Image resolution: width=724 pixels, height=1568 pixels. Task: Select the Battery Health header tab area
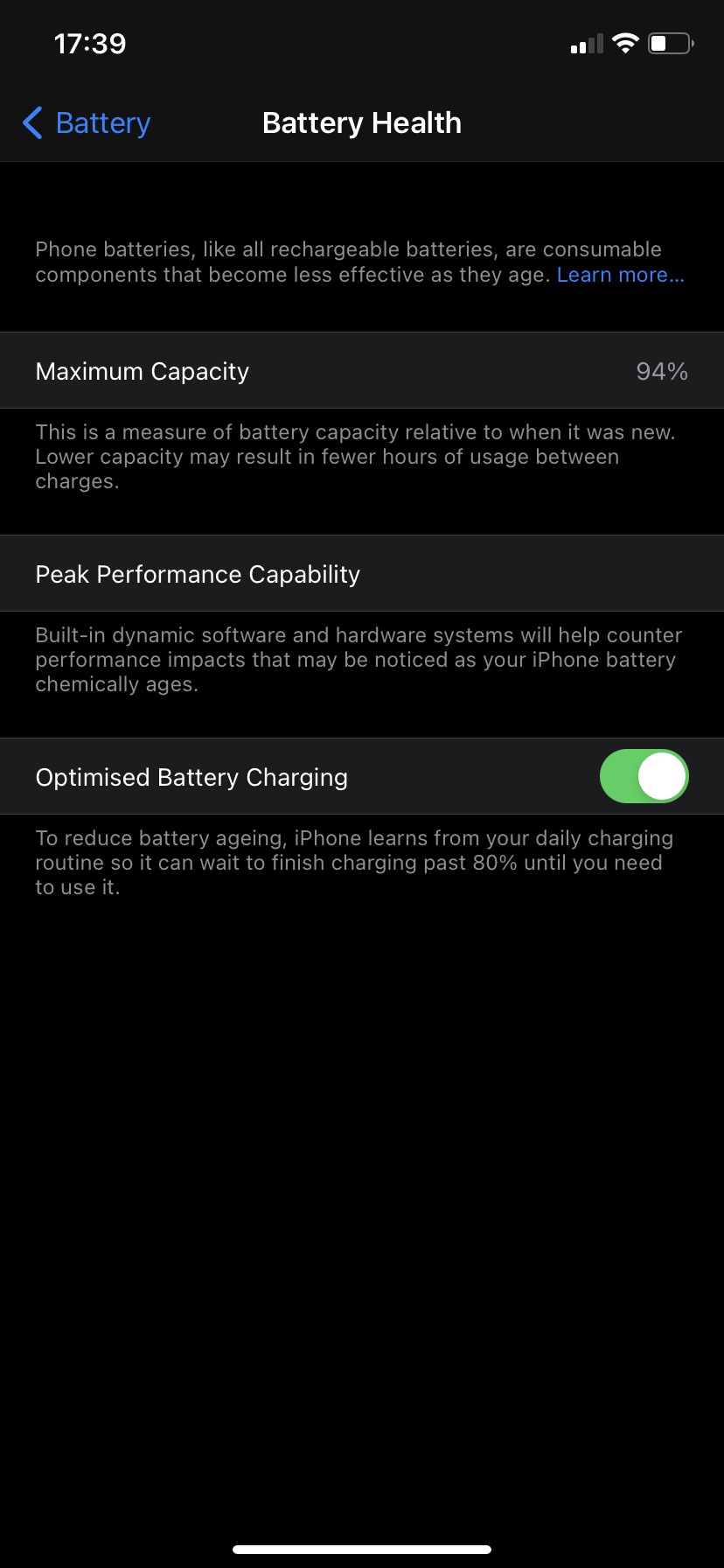362,122
